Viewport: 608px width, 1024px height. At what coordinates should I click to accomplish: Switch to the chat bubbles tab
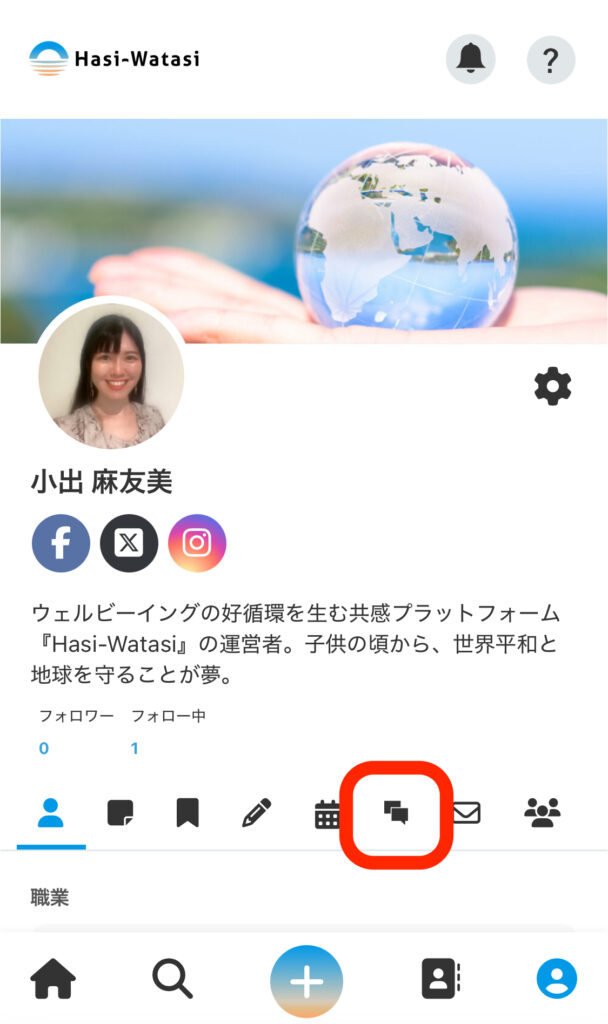(x=396, y=814)
